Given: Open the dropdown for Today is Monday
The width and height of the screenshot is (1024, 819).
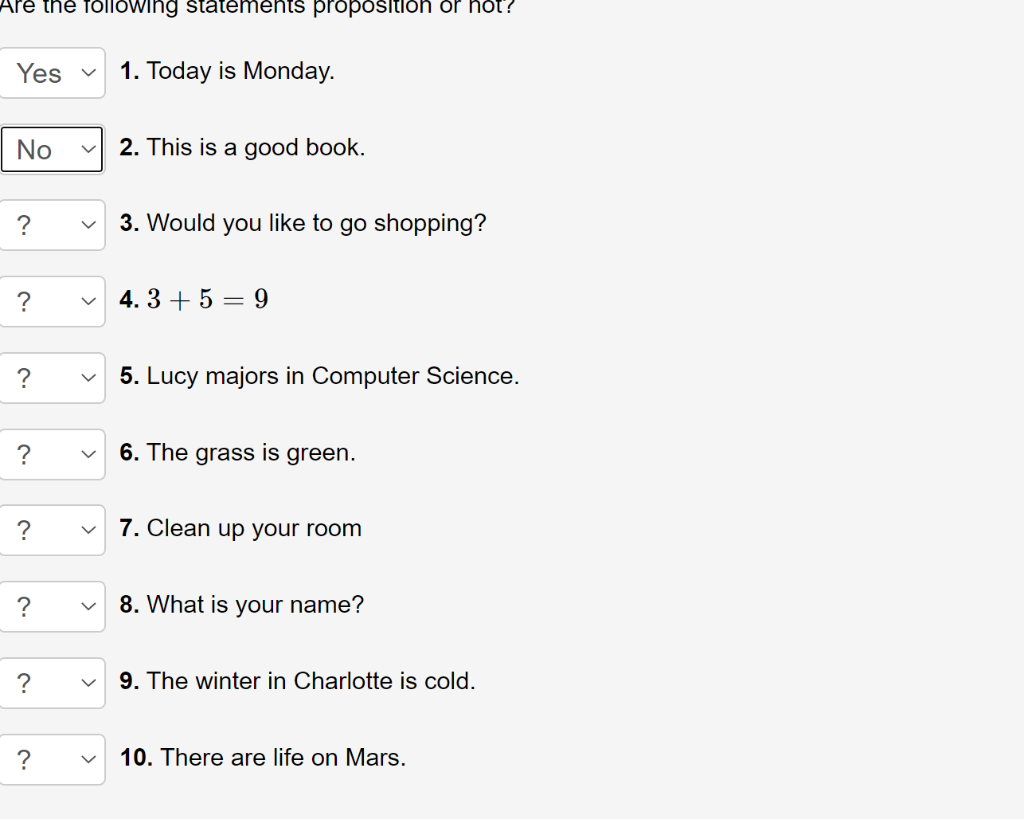Looking at the screenshot, I should coord(52,72).
